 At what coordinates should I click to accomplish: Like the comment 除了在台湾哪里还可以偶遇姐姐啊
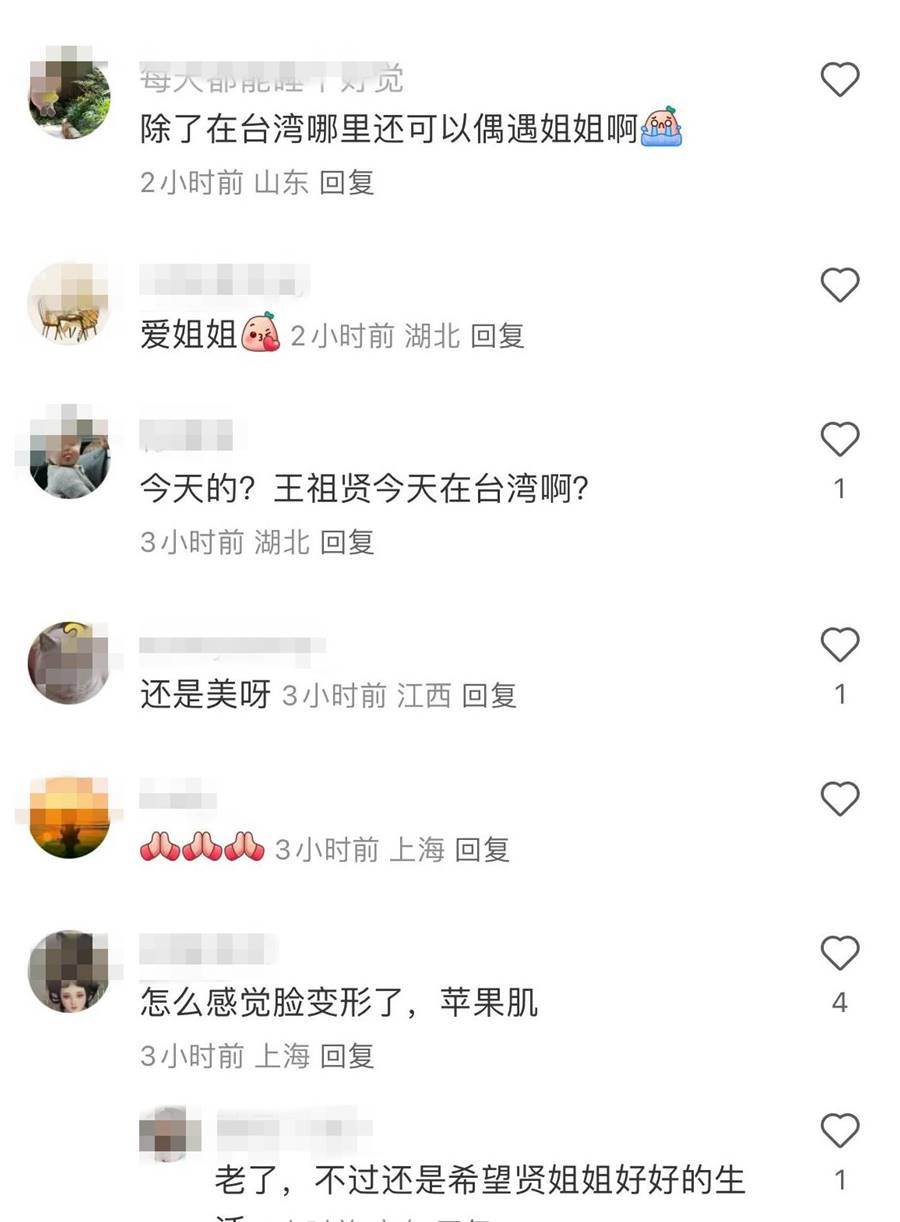click(x=840, y=80)
